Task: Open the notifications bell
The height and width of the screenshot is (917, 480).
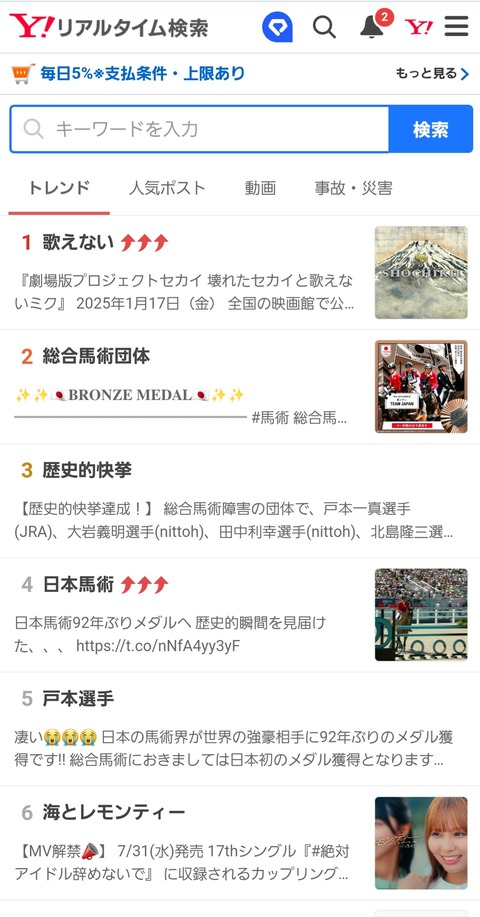Action: (372, 27)
